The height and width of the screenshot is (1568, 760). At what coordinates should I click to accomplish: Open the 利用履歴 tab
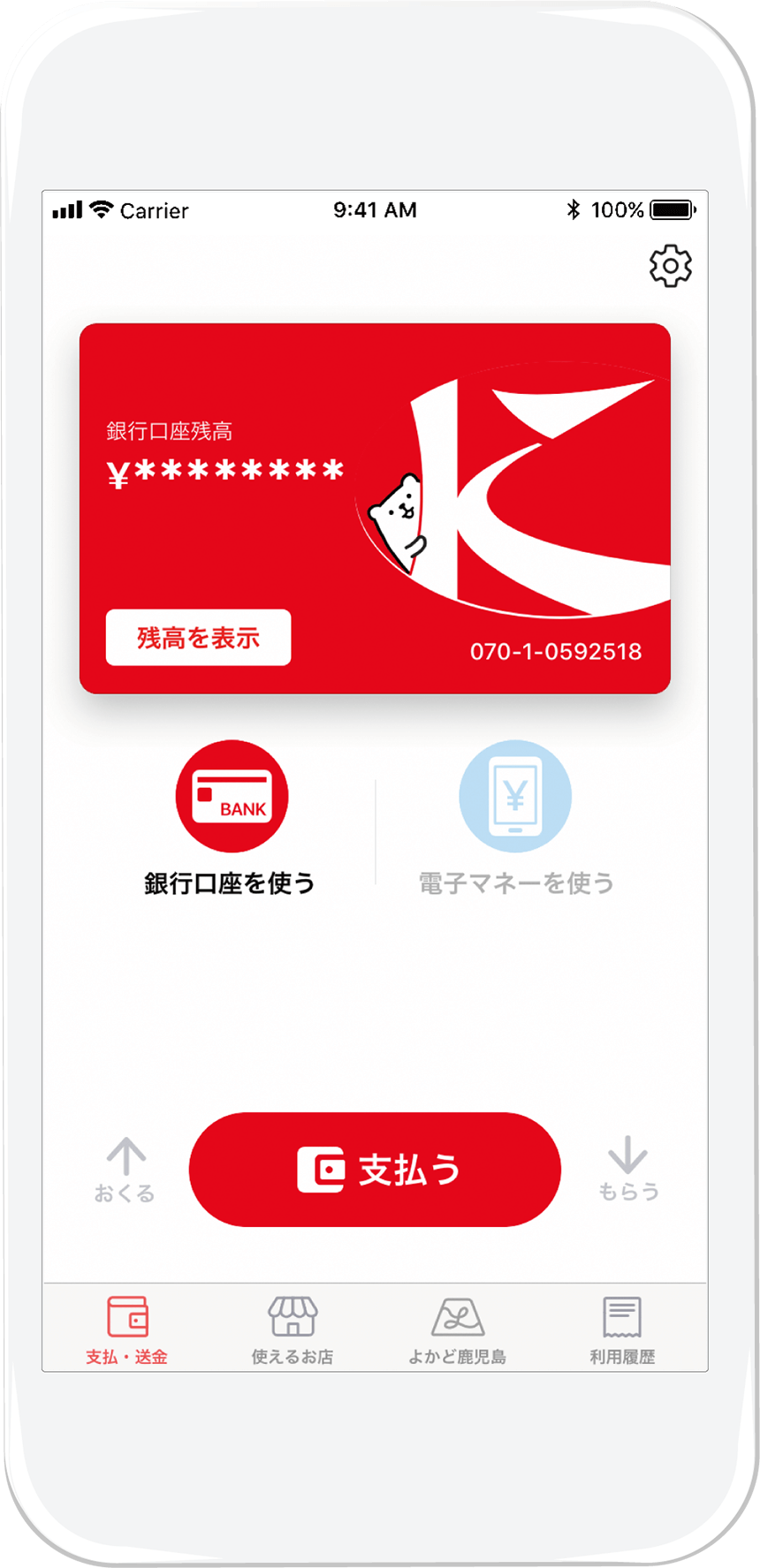(622, 1329)
